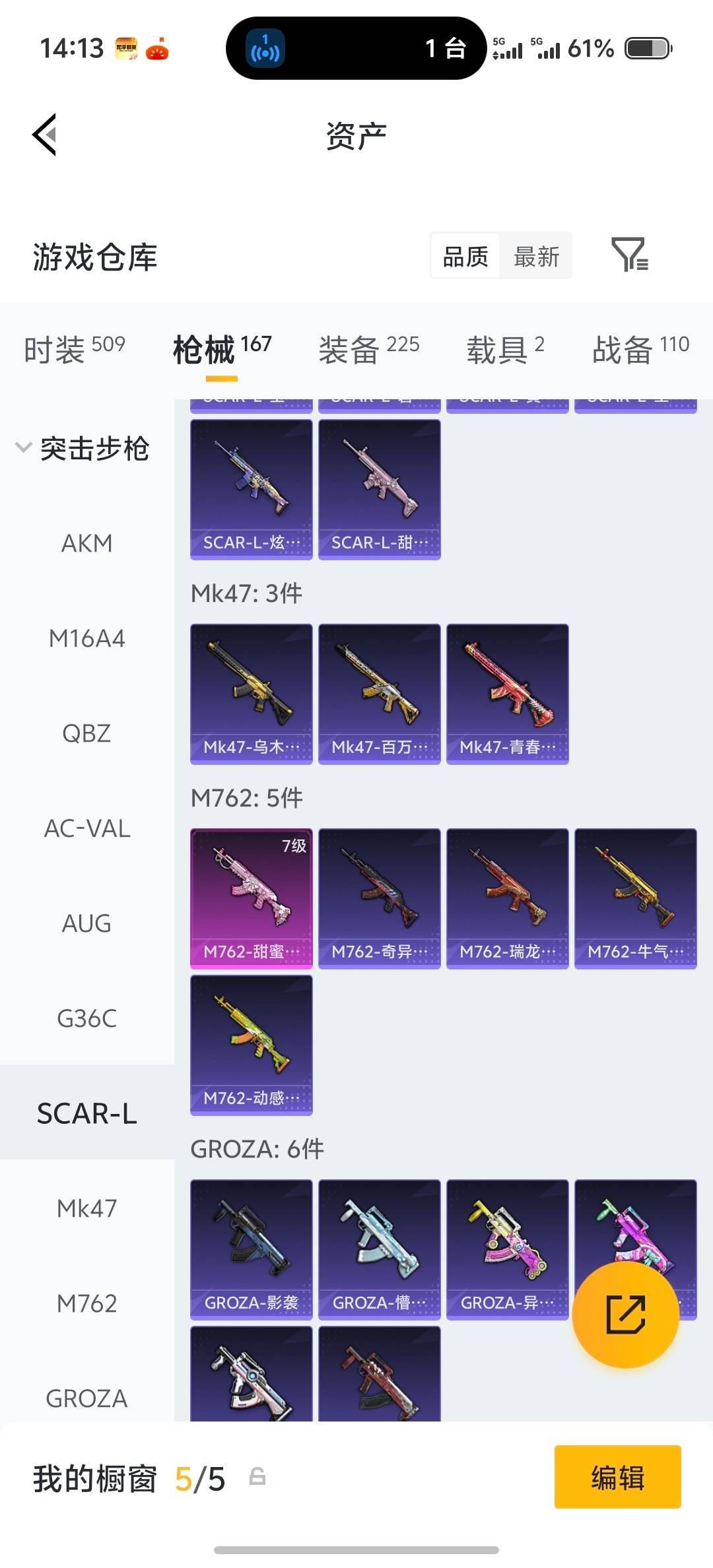
Task: Open the SCAR-L-甜 skin card
Action: [x=379, y=488]
